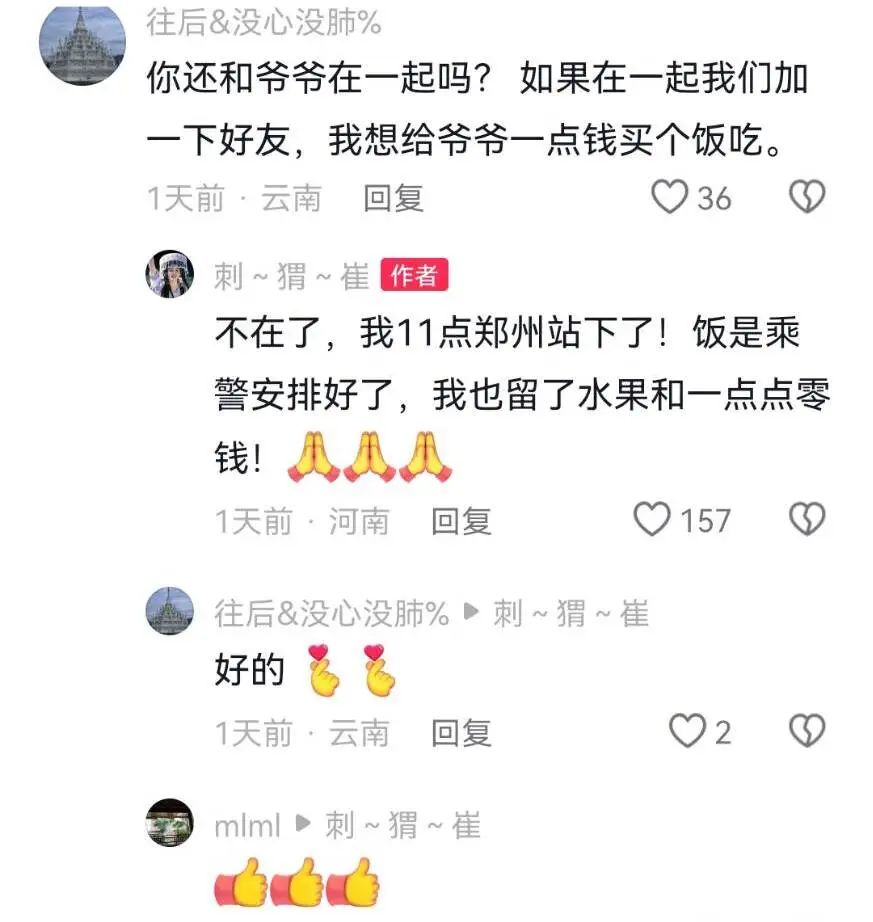Like the 好的 reply with 2 likes
The height and width of the screenshot is (922, 873).
tap(687, 732)
